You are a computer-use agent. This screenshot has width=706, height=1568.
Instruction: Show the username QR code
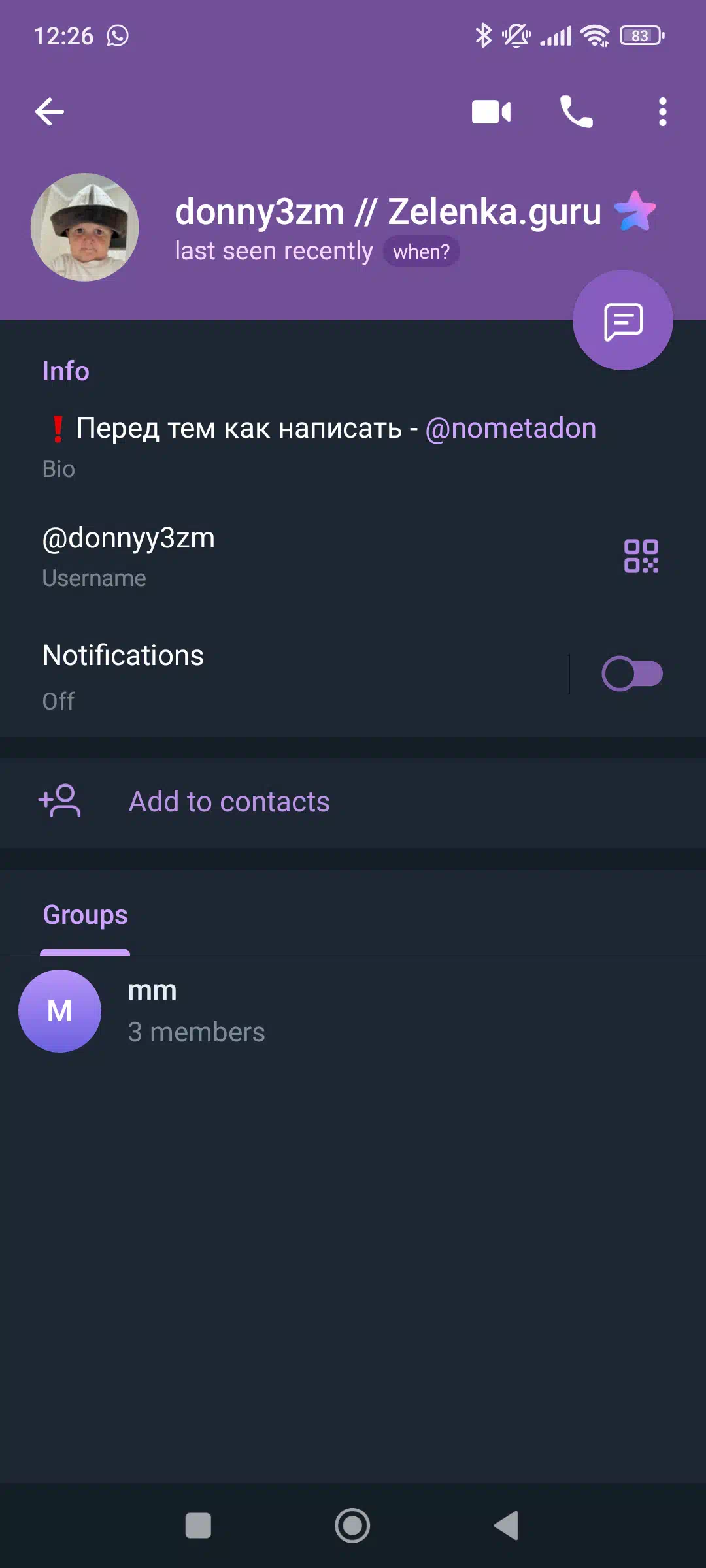pos(641,556)
